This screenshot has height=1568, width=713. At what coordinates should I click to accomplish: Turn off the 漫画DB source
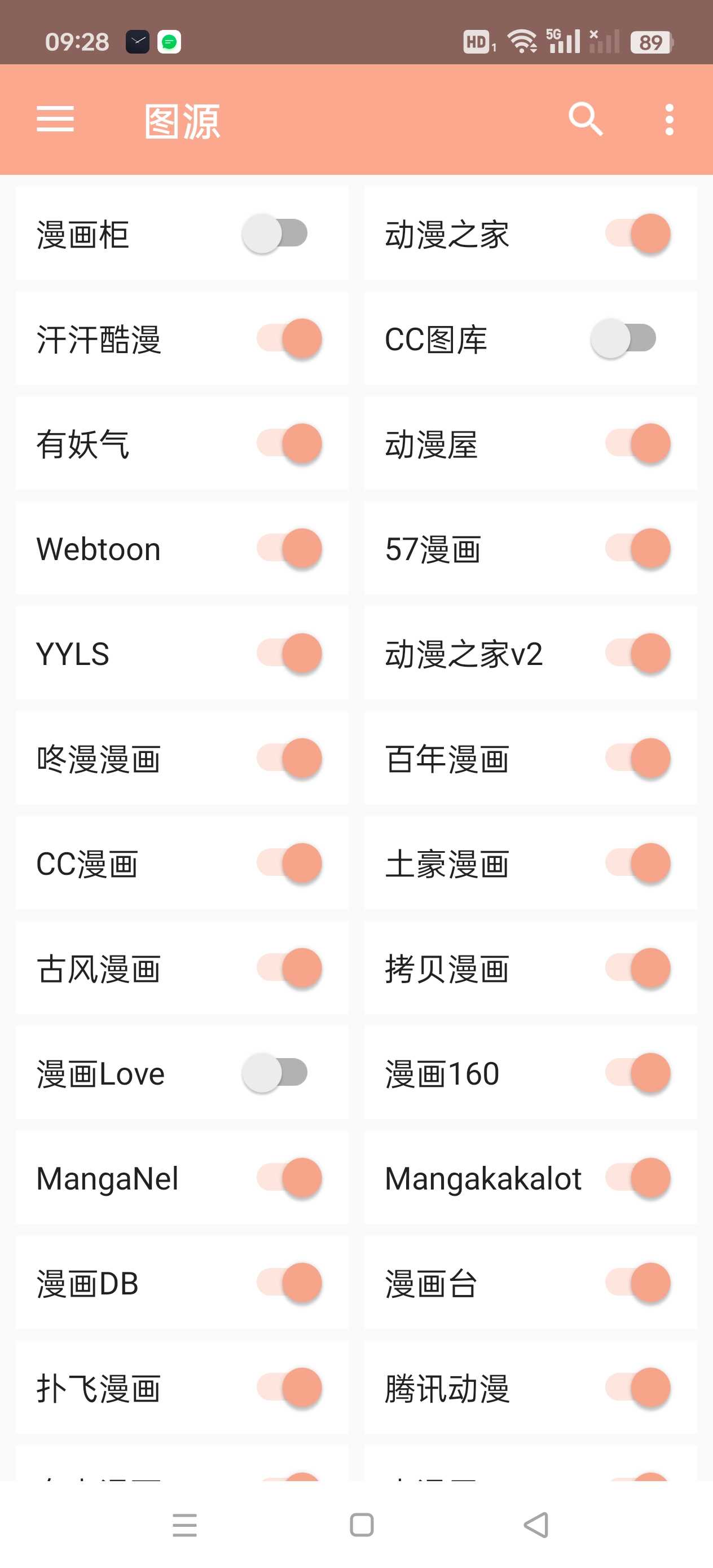coord(289,1283)
